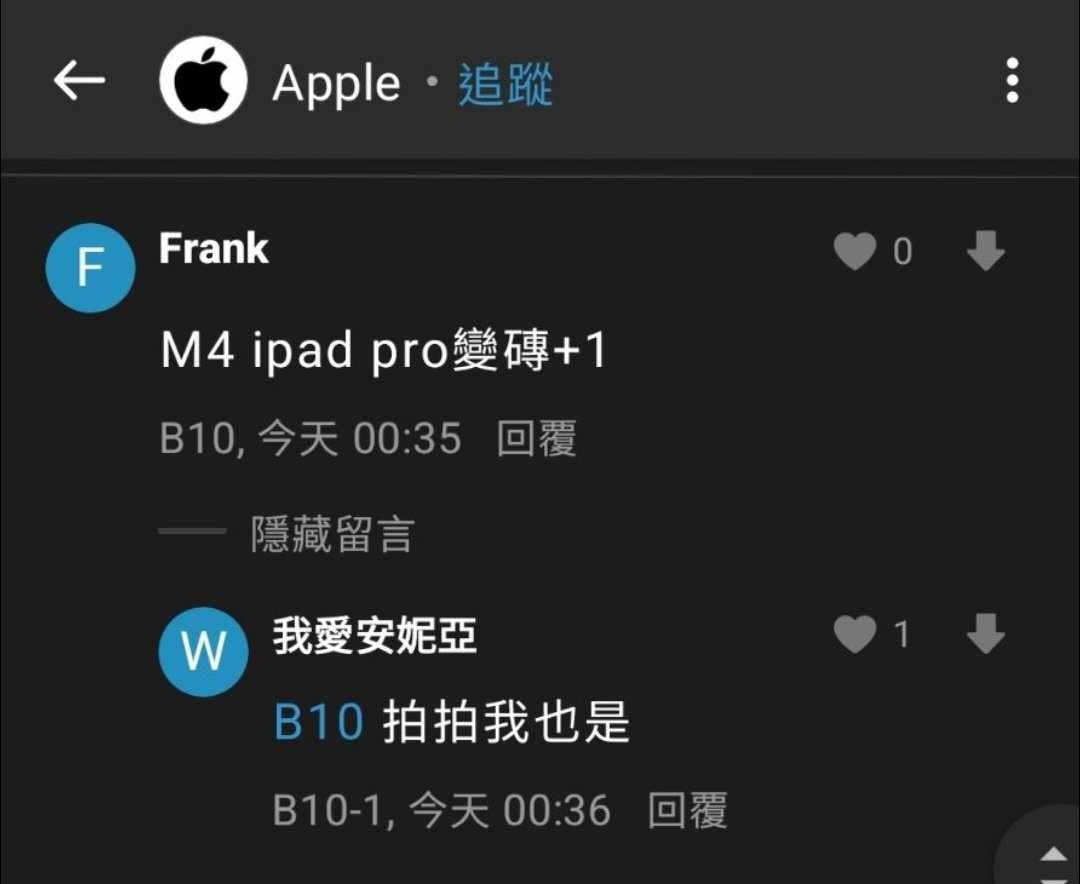
Task: Like Frank's comment
Action: pos(855,251)
